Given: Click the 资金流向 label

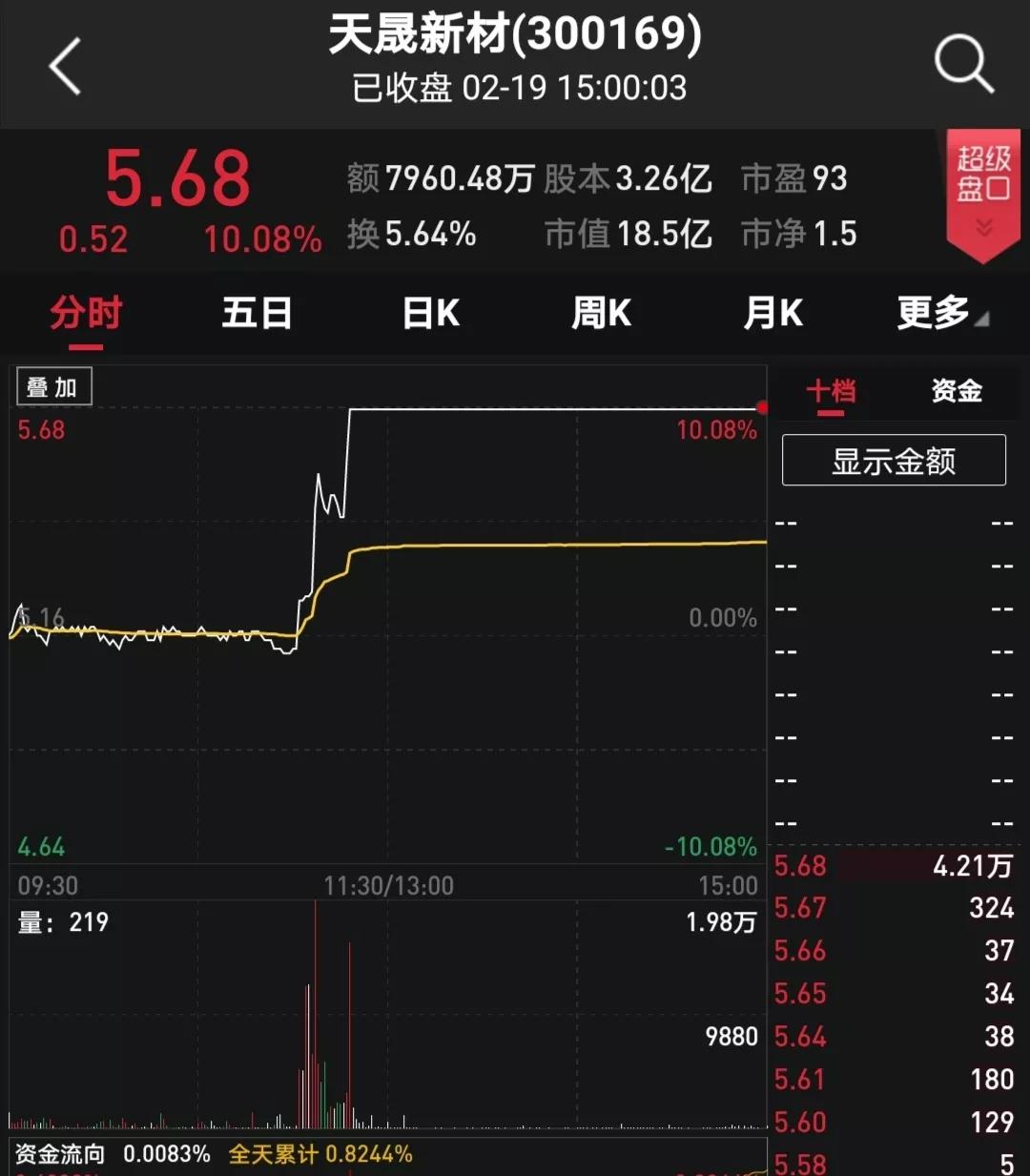Looking at the screenshot, I should [x=58, y=1153].
